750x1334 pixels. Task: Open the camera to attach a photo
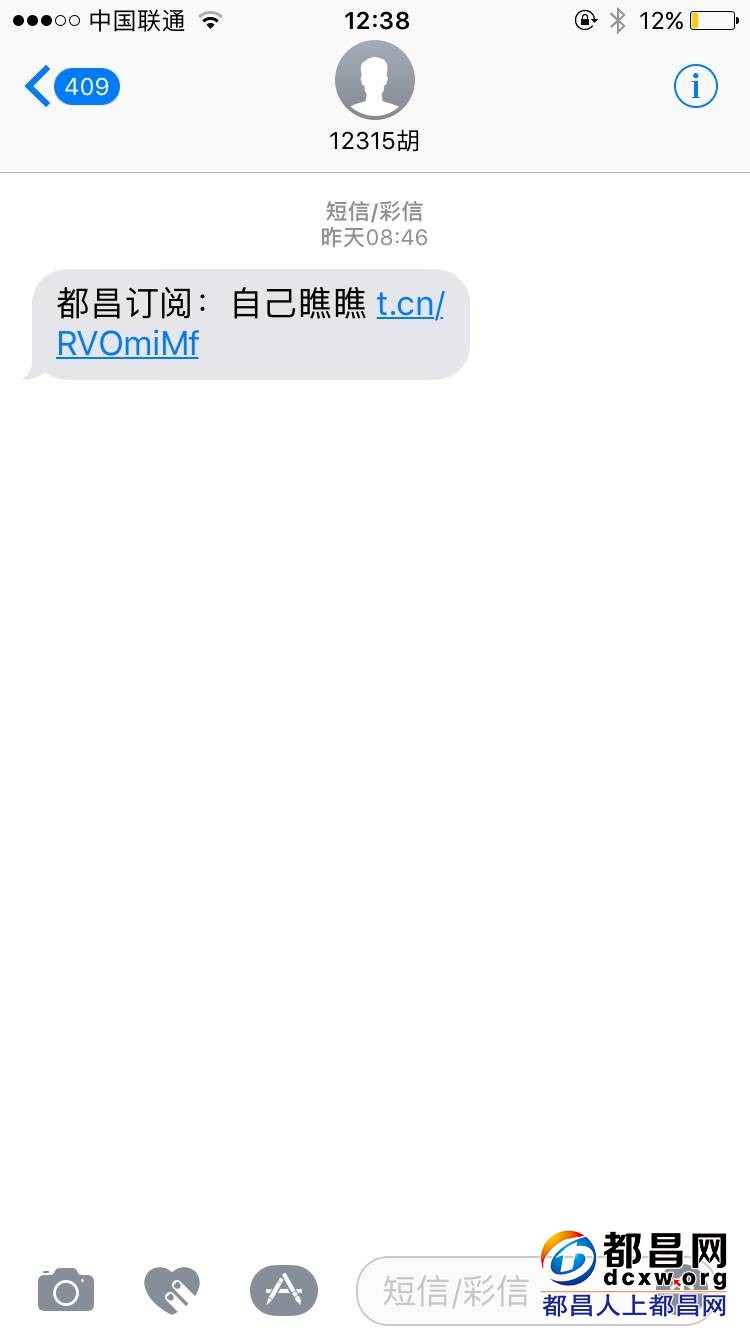pyautogui.click(x=66, y=1290)
